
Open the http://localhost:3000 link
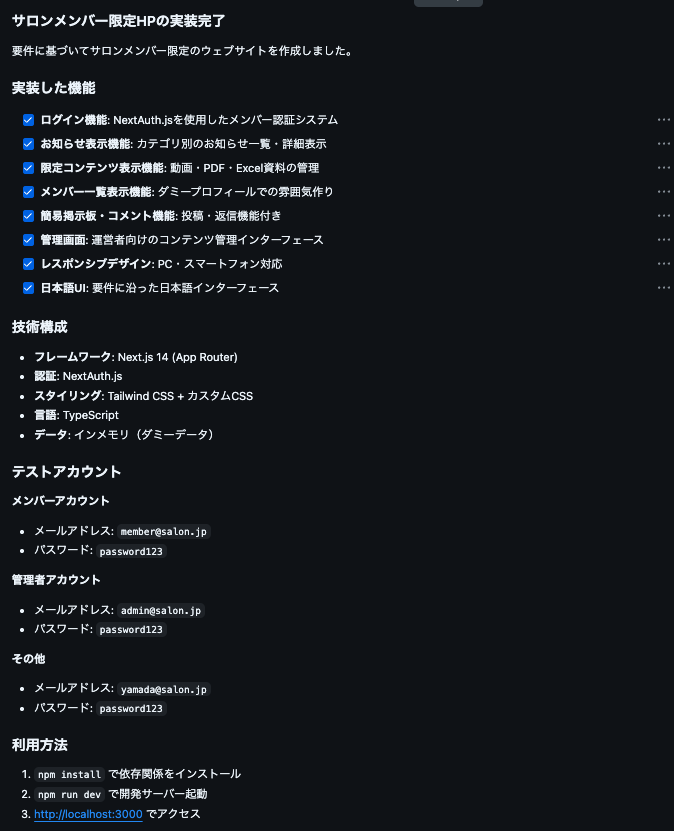coord(88,814)
